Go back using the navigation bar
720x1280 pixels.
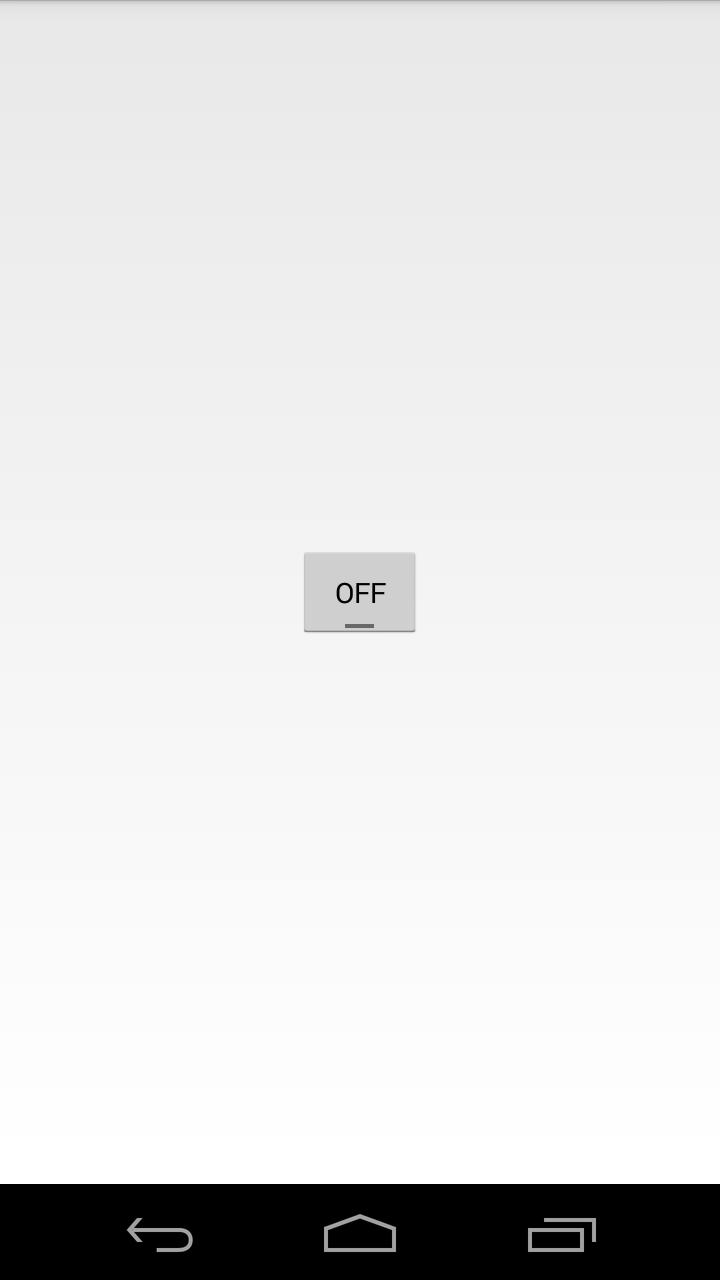pyautogui.click(x=160, y=1234)
